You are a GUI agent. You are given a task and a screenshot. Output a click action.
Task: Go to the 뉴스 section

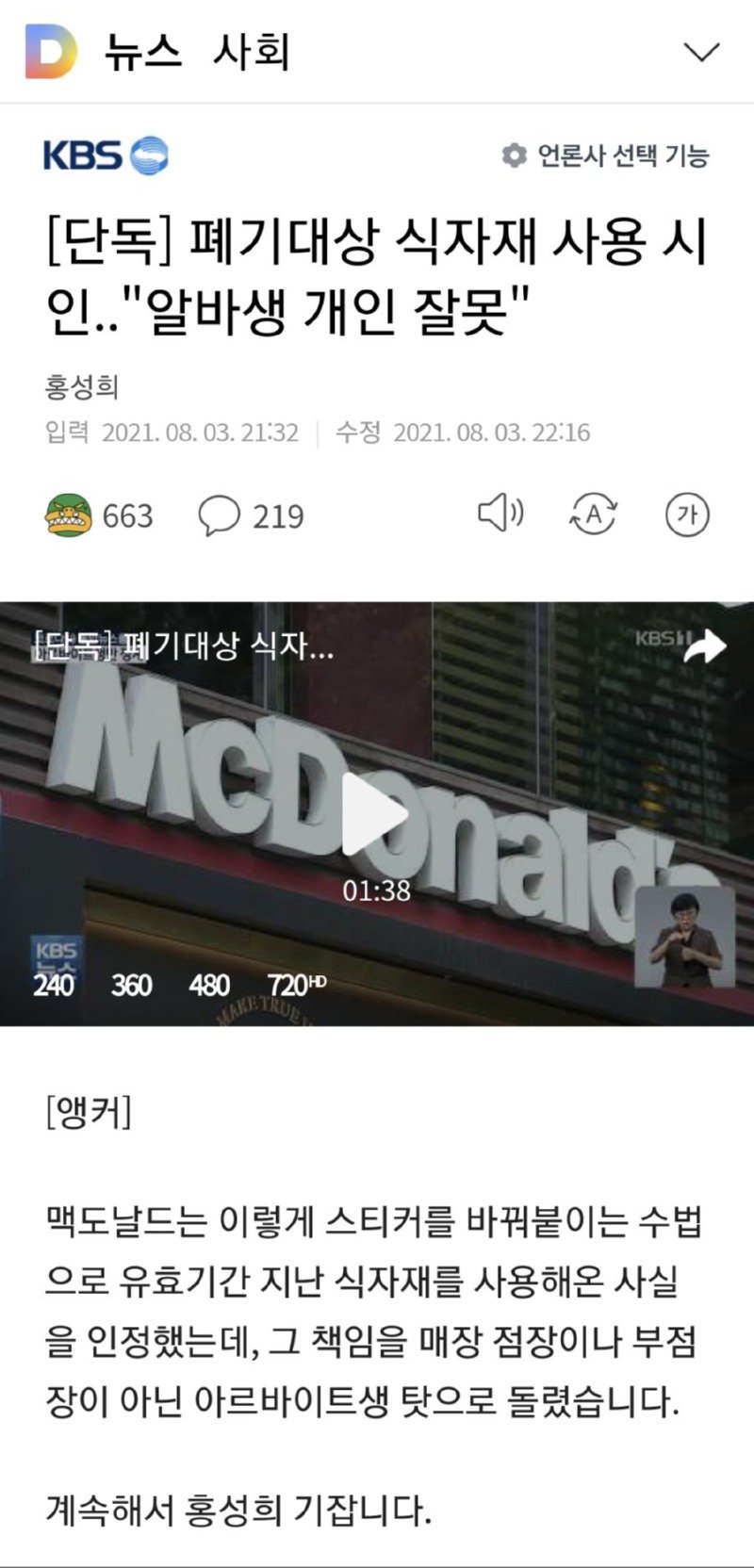pyautogui.click(x=142, y=51)
